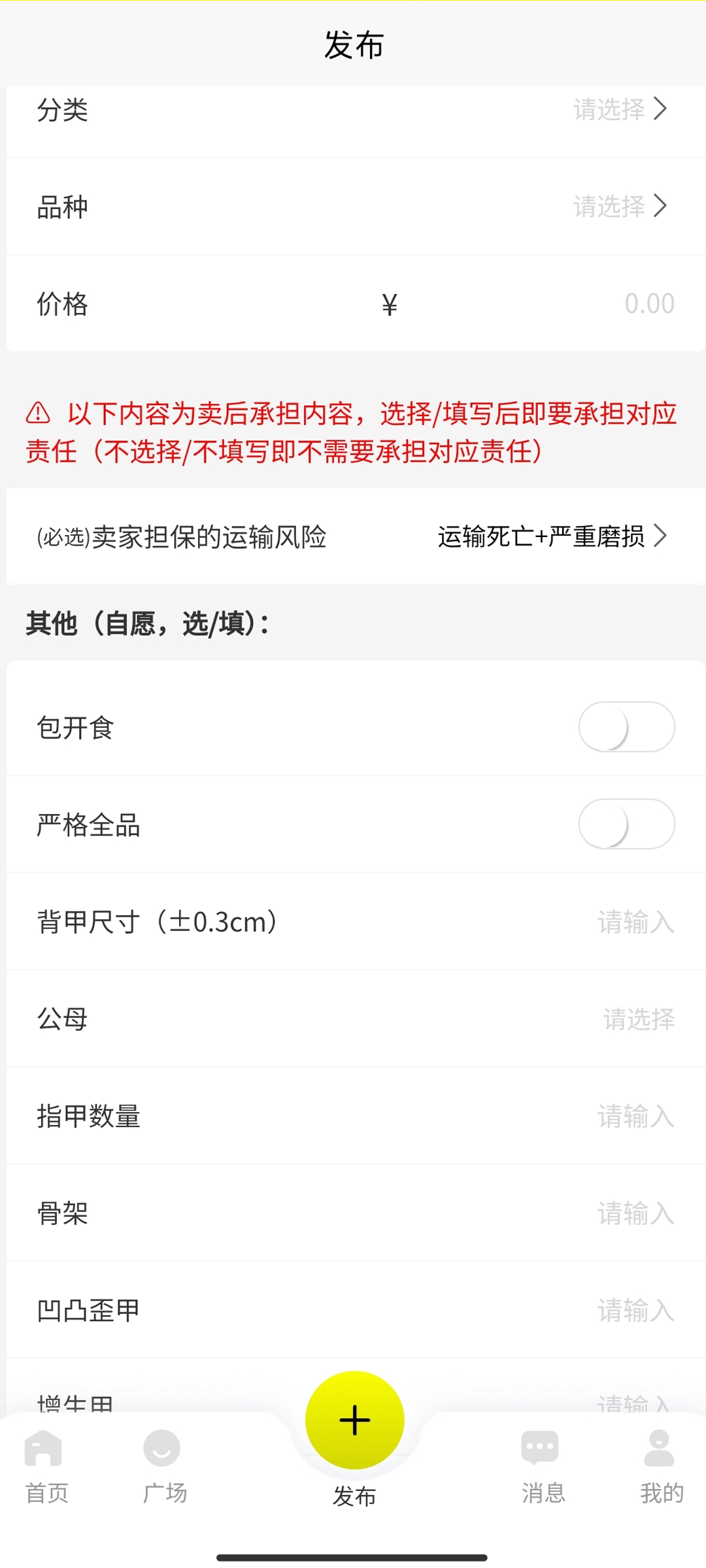Viewport: 706px width, 1568px height.
Task: Enable the 严格全品 switch
Action: (626, 824)
